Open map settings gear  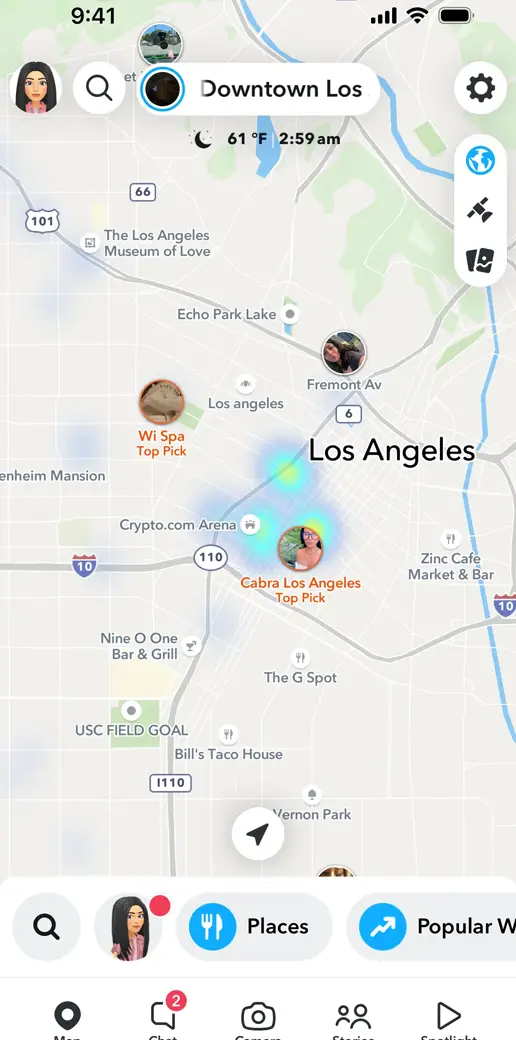coord(481,88)
